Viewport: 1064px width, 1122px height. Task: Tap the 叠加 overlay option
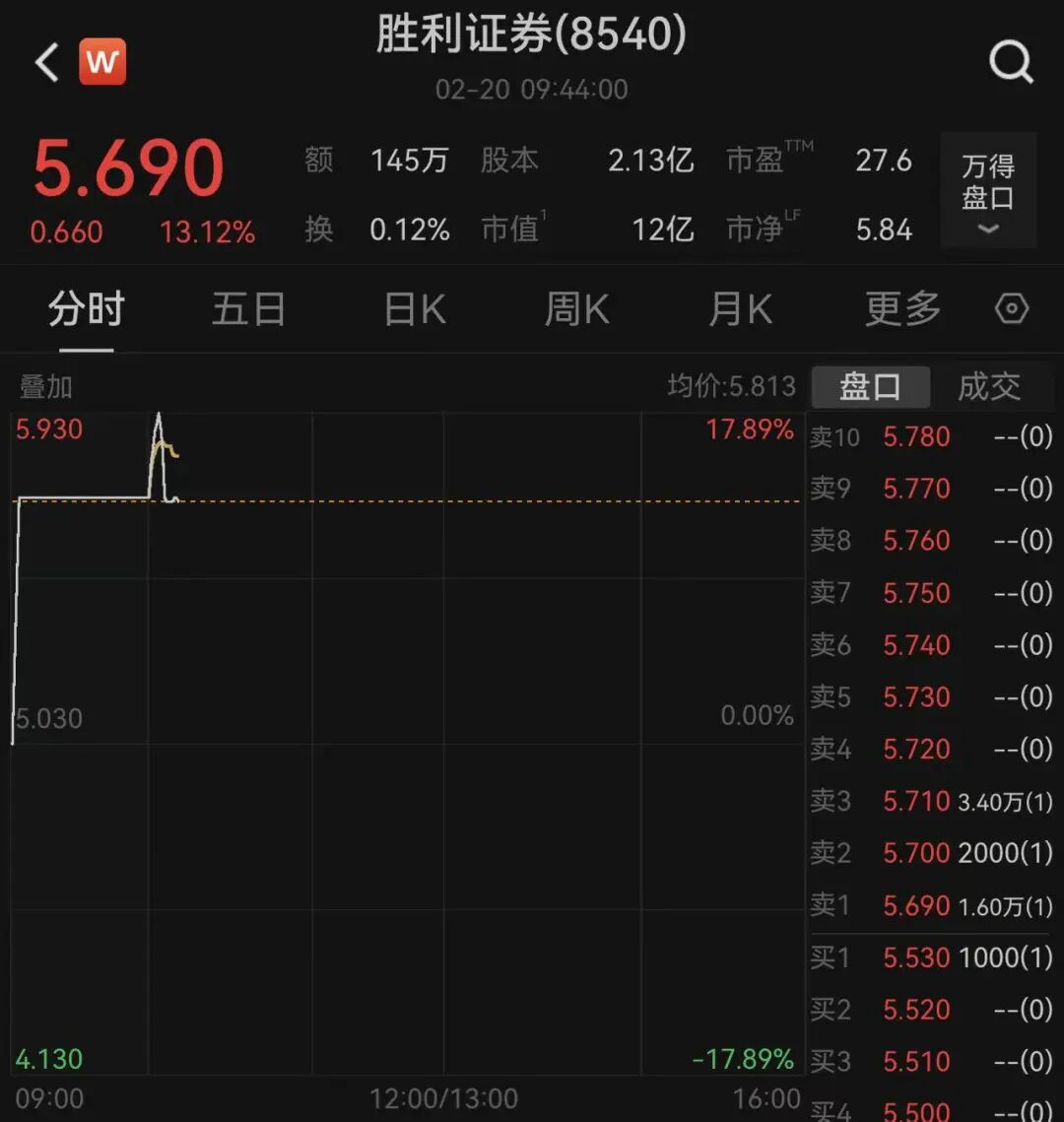[46, 387]
